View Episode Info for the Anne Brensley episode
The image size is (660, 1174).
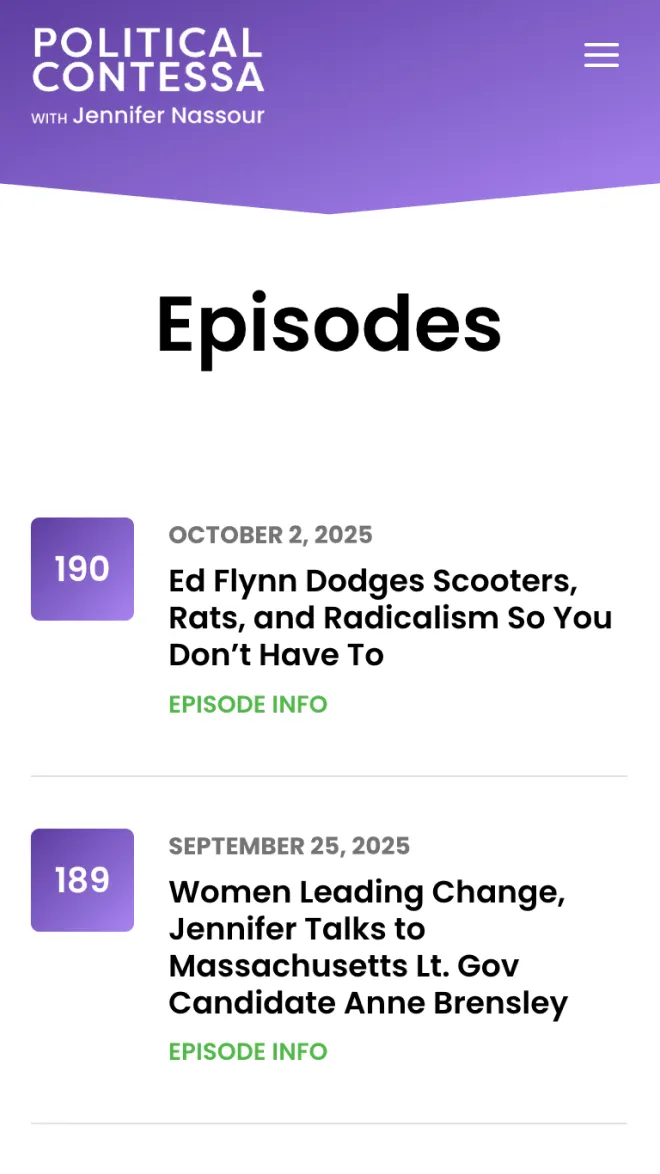[x=248, y=1051]
